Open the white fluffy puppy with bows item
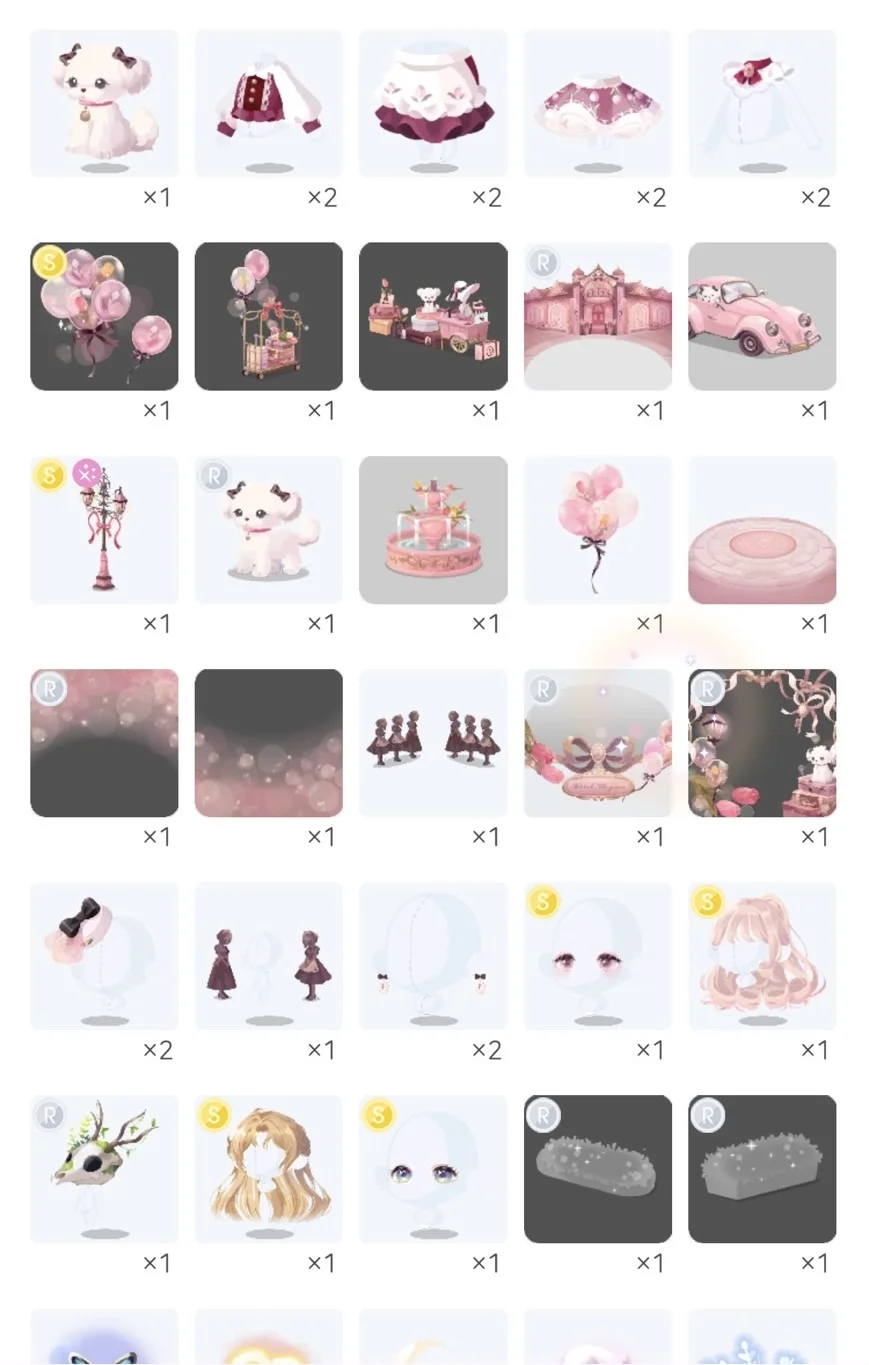The width and height of the screenshot is (869, 1365). [104, 104]
